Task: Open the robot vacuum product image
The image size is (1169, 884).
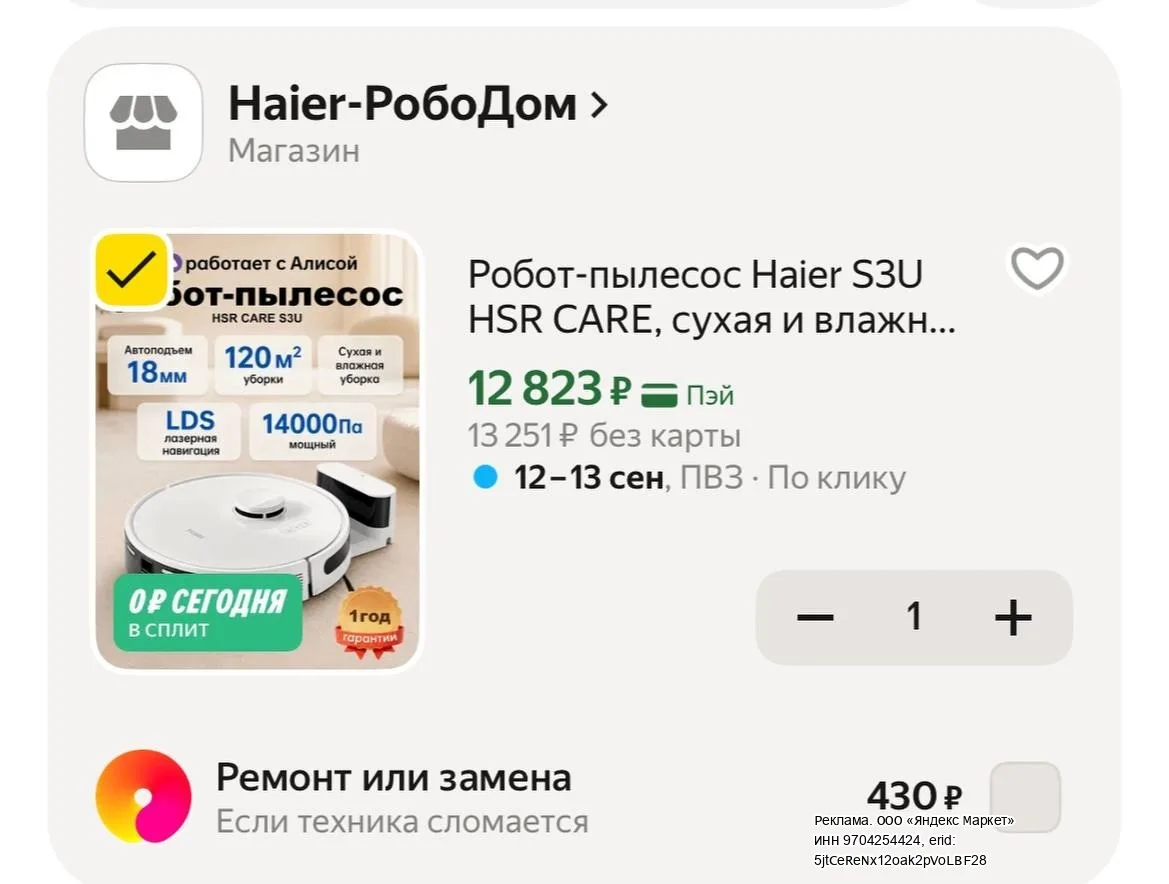Action: (x=257, y=451)
